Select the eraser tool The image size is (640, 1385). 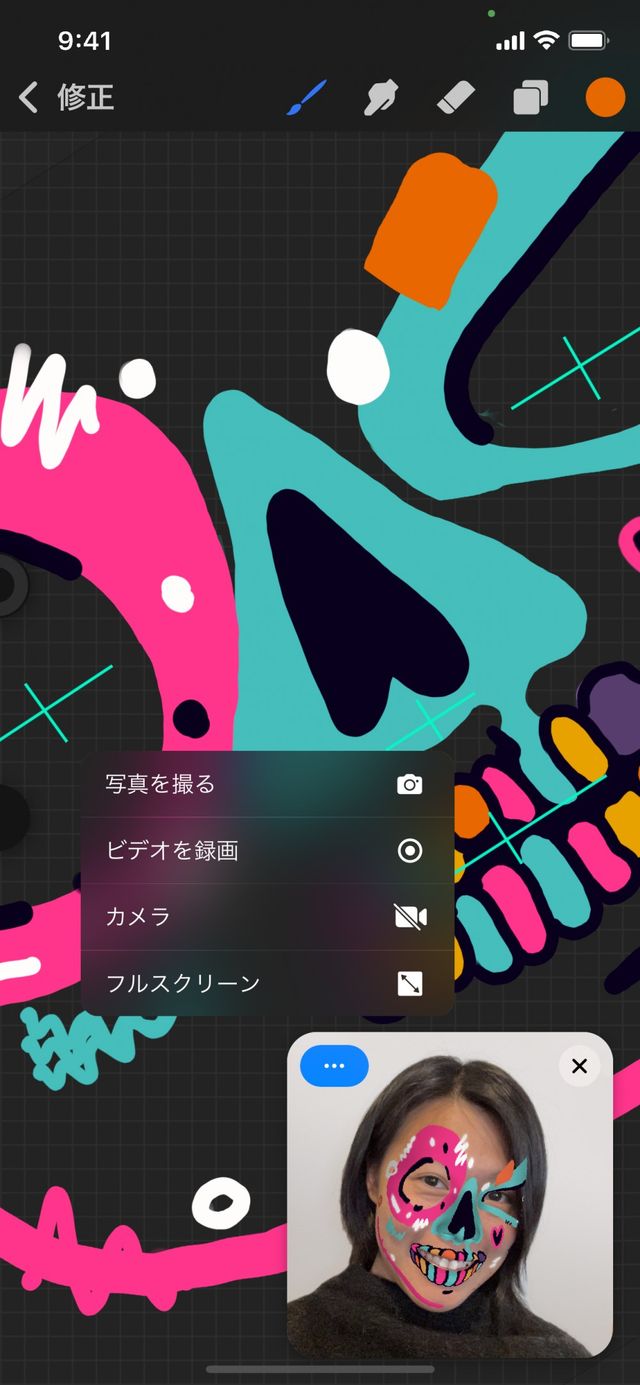[x=456, y=98]
